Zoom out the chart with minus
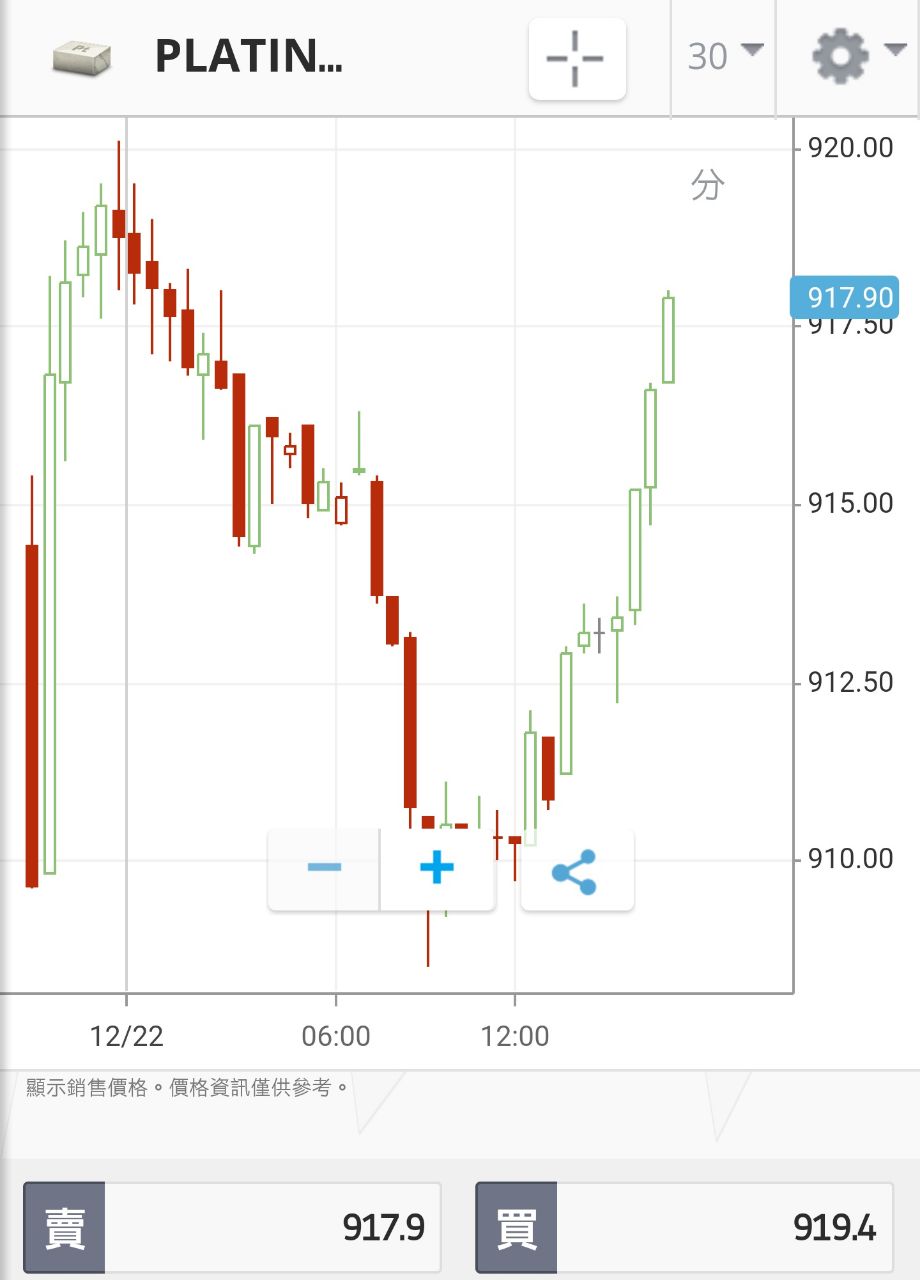This screenshot has width=920, height=1280. tap(324, 868)
